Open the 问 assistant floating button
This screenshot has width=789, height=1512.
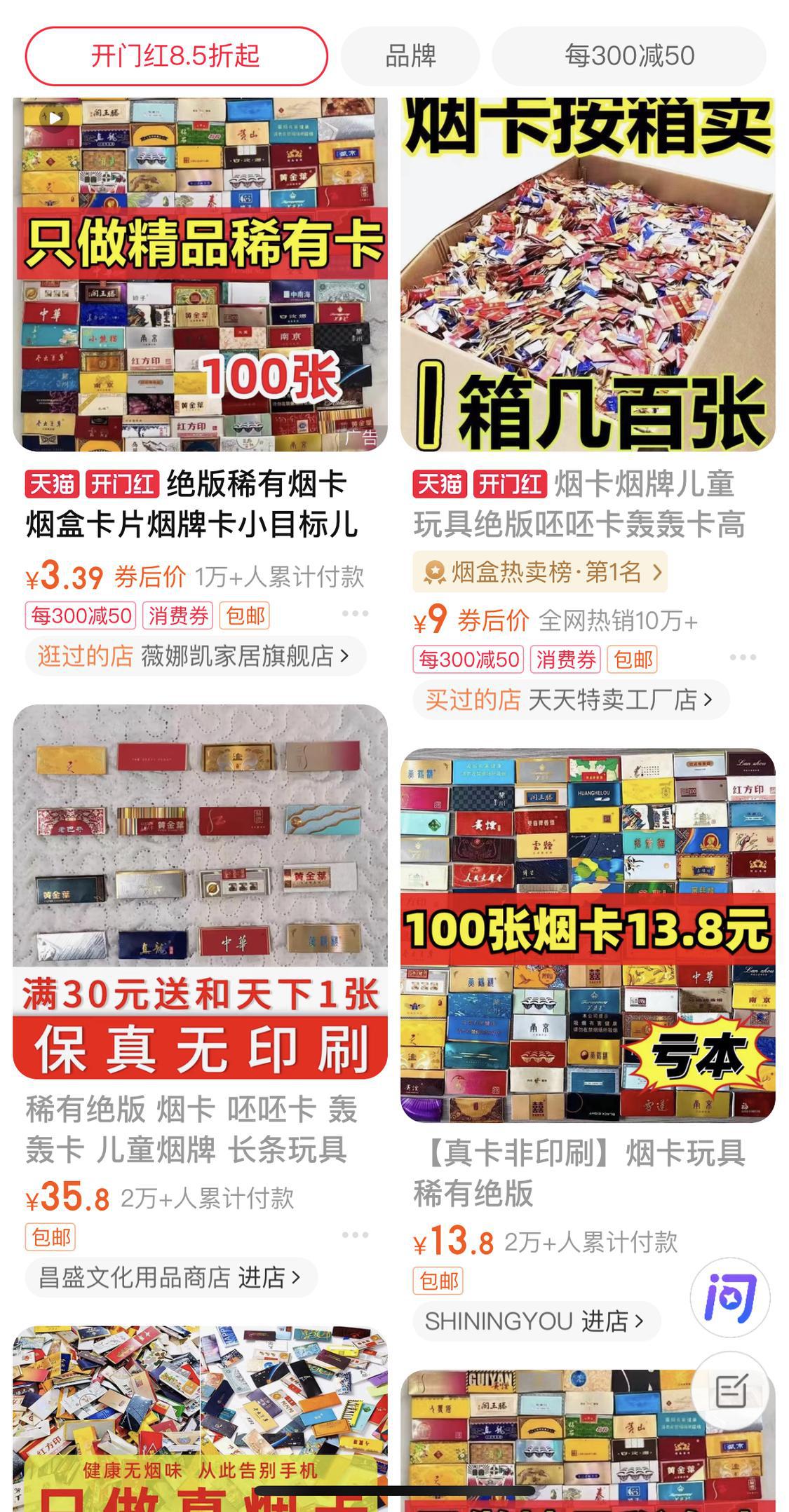730,1297
